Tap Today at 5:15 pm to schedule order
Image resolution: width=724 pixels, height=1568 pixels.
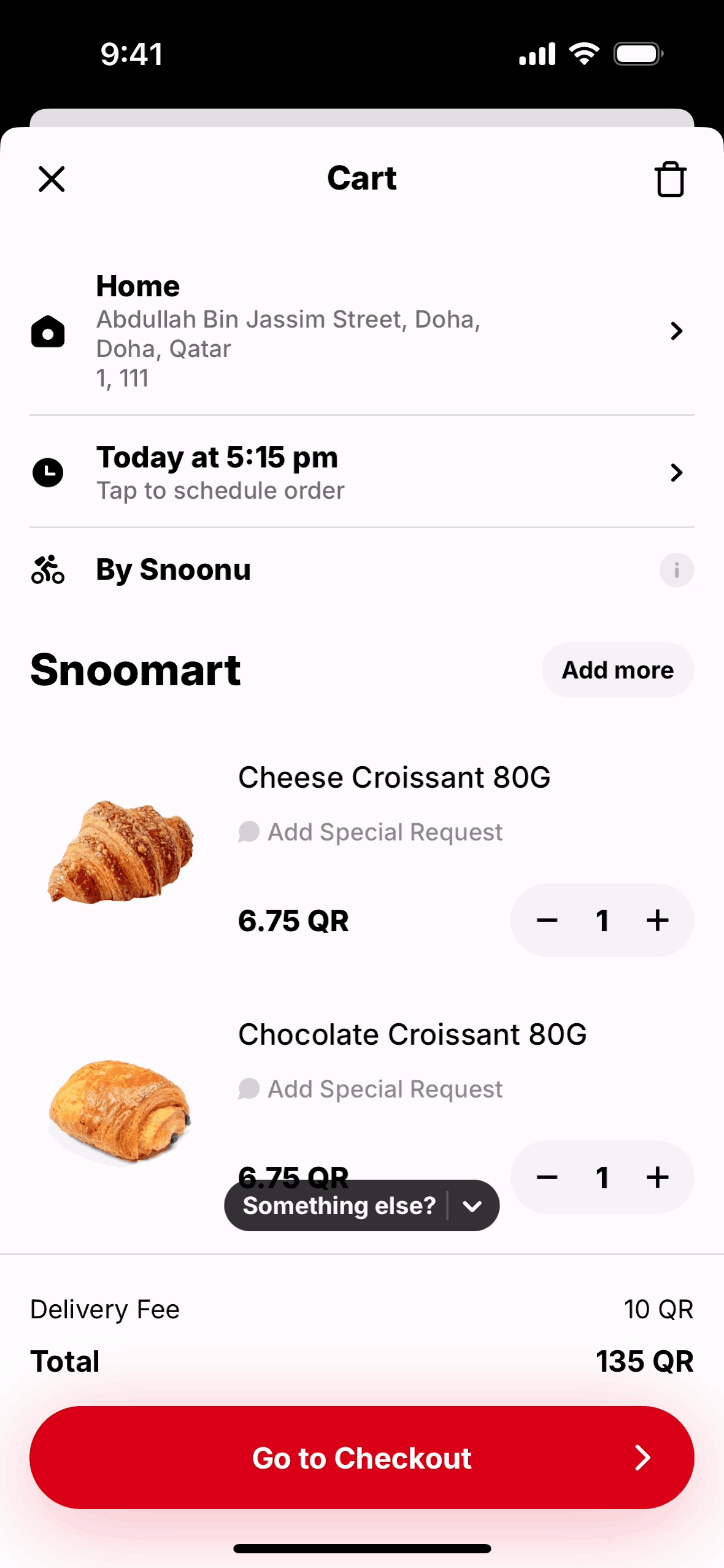(217, 457)
